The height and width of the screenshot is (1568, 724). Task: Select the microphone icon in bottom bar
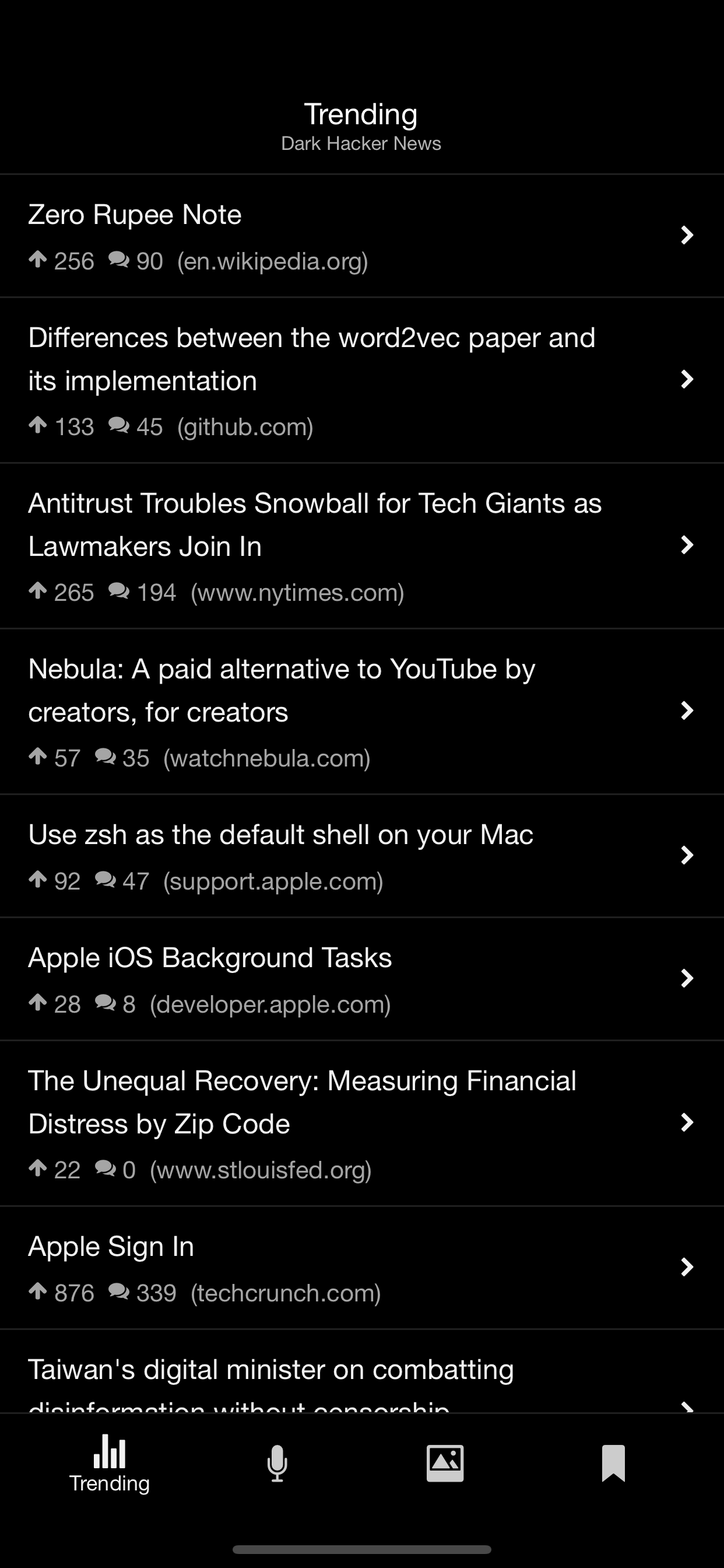point(277,1461)
